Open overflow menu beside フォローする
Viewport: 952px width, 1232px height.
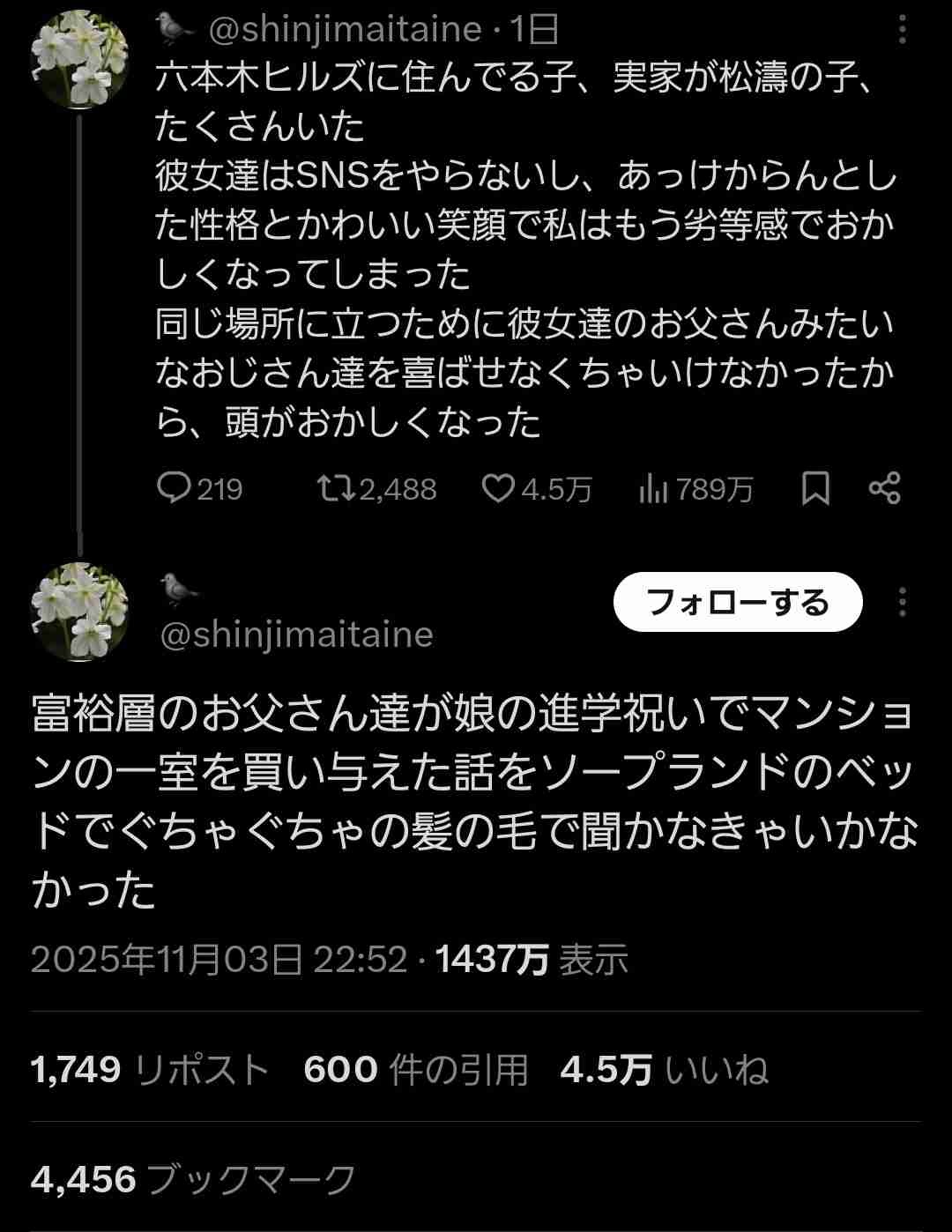coord(902,603)
